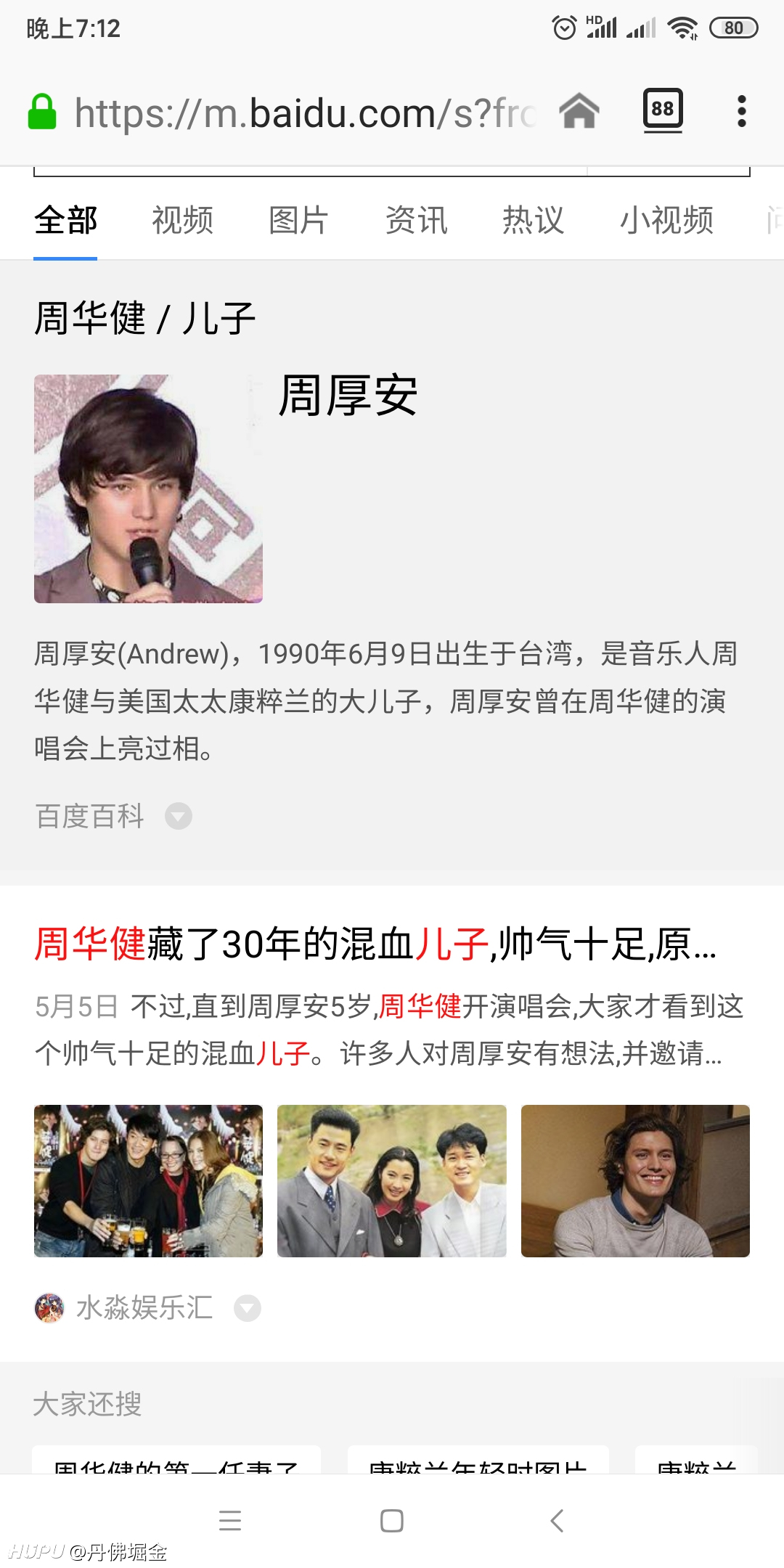Go to the browser home page

[579, 112]
